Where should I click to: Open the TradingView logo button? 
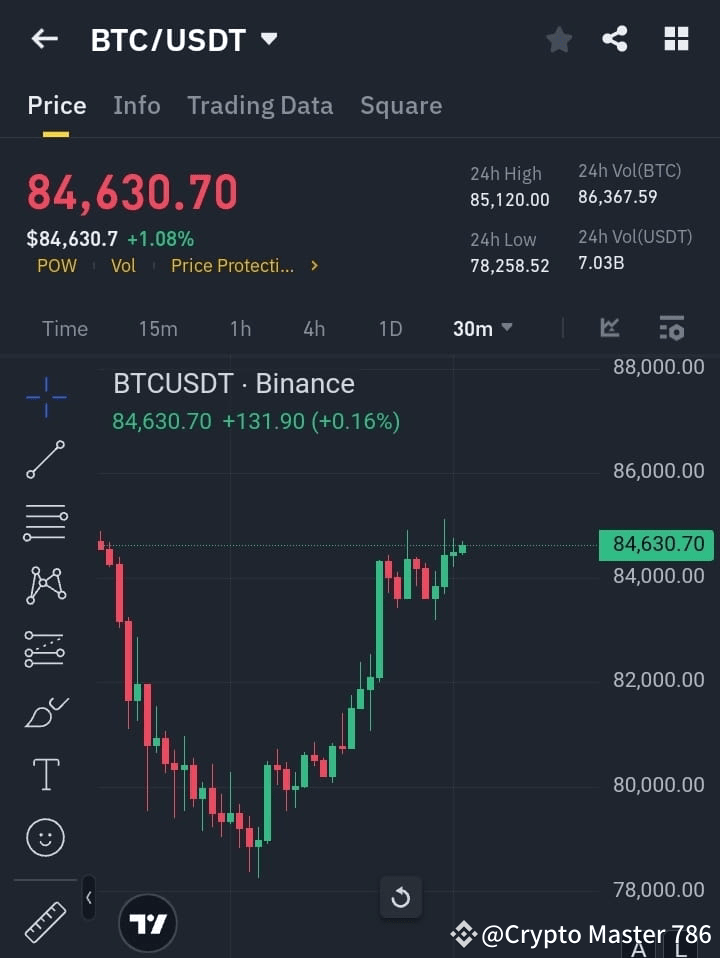pyautogui.click(x=148, y=922)
